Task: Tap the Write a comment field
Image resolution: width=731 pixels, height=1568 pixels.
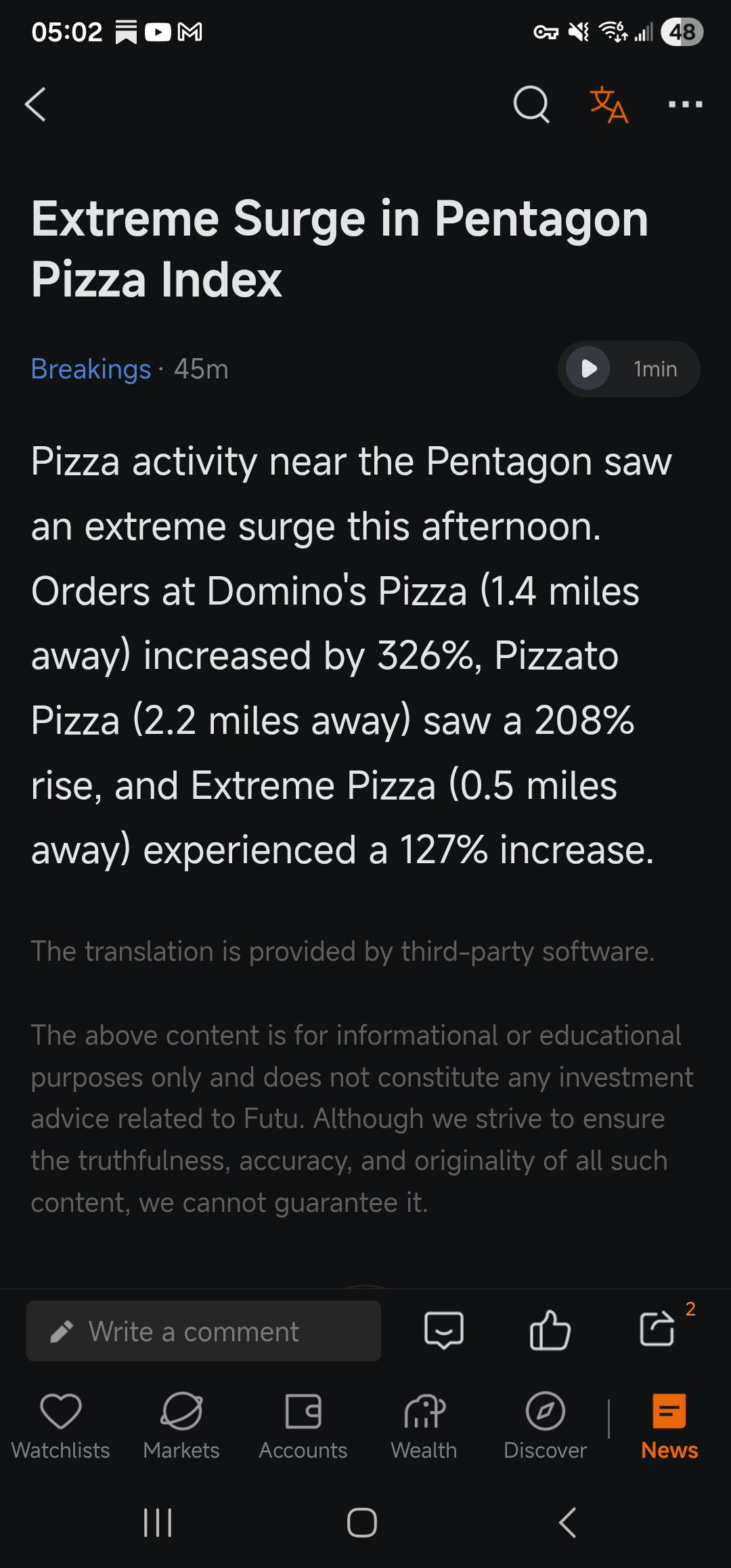Action: [x=203, y=1331]
